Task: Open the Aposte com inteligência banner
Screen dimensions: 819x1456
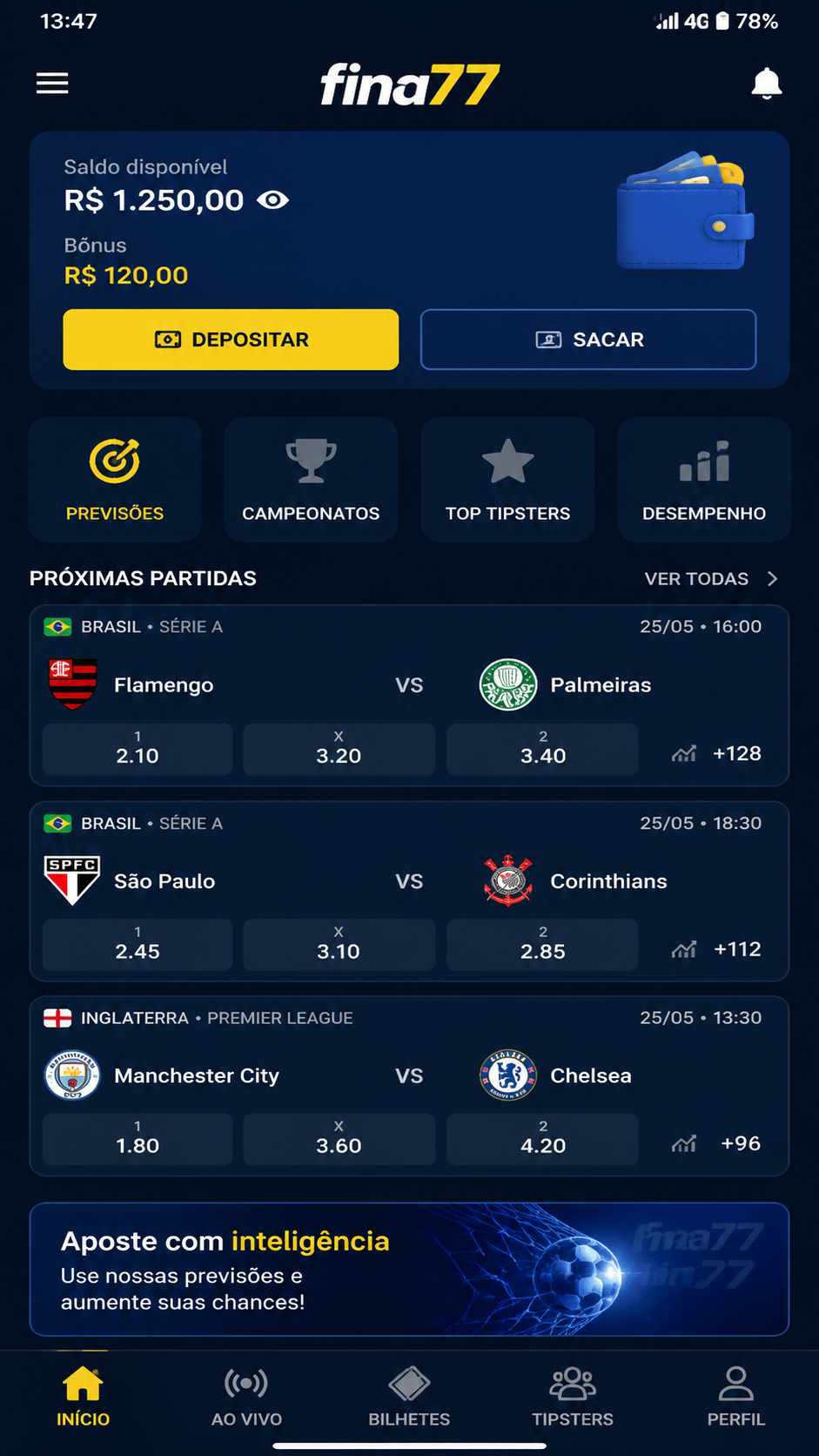Action: point(409,1270)
